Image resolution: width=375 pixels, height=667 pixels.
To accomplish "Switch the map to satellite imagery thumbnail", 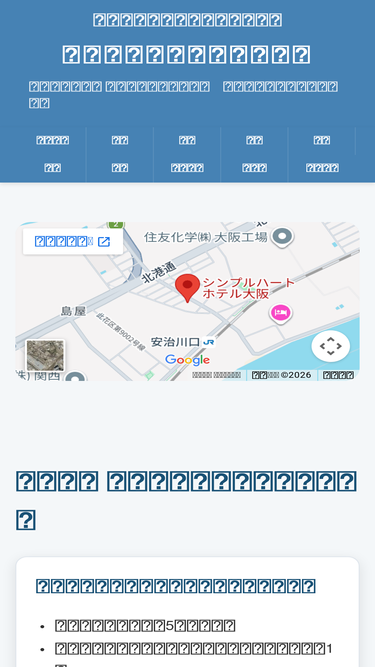I will (x=45, y=355).
